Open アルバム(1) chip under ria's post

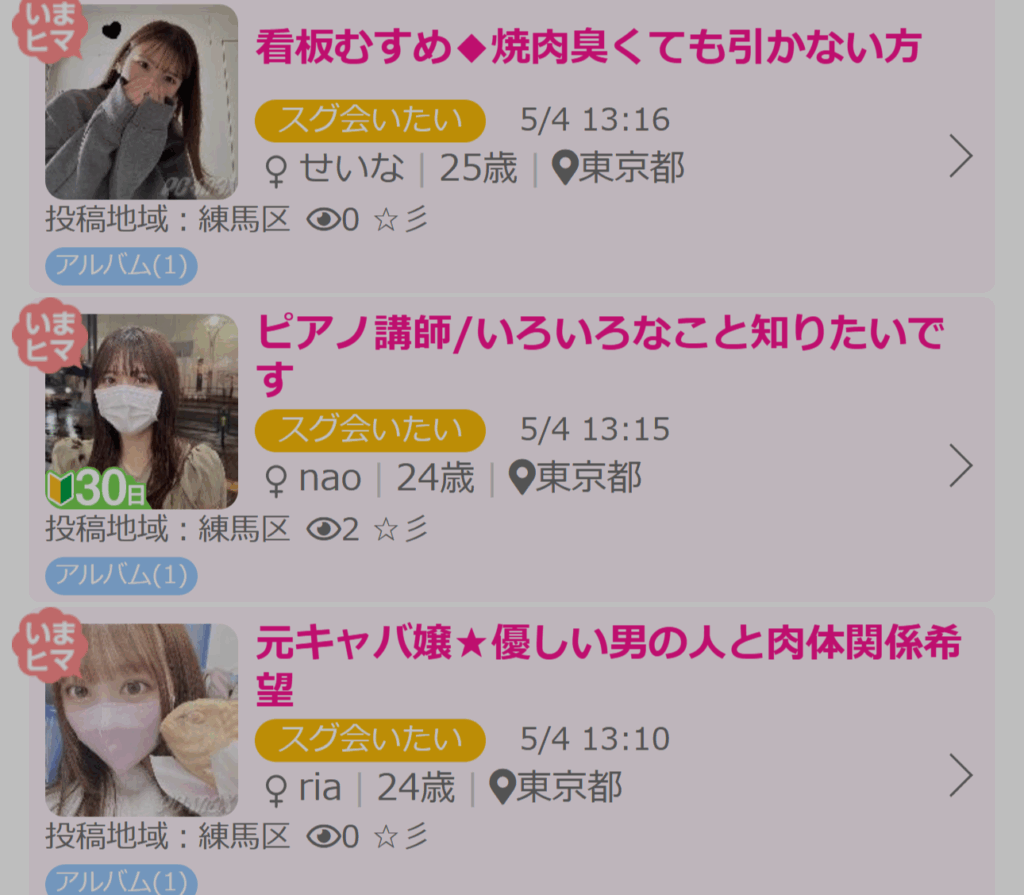[121, 882]
